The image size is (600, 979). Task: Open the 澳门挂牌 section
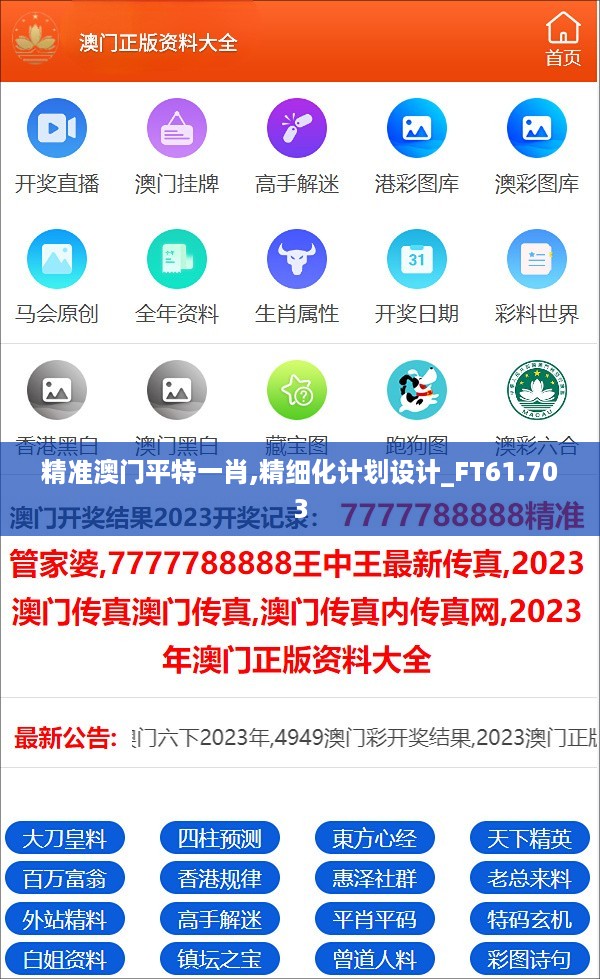click(177, 130)
